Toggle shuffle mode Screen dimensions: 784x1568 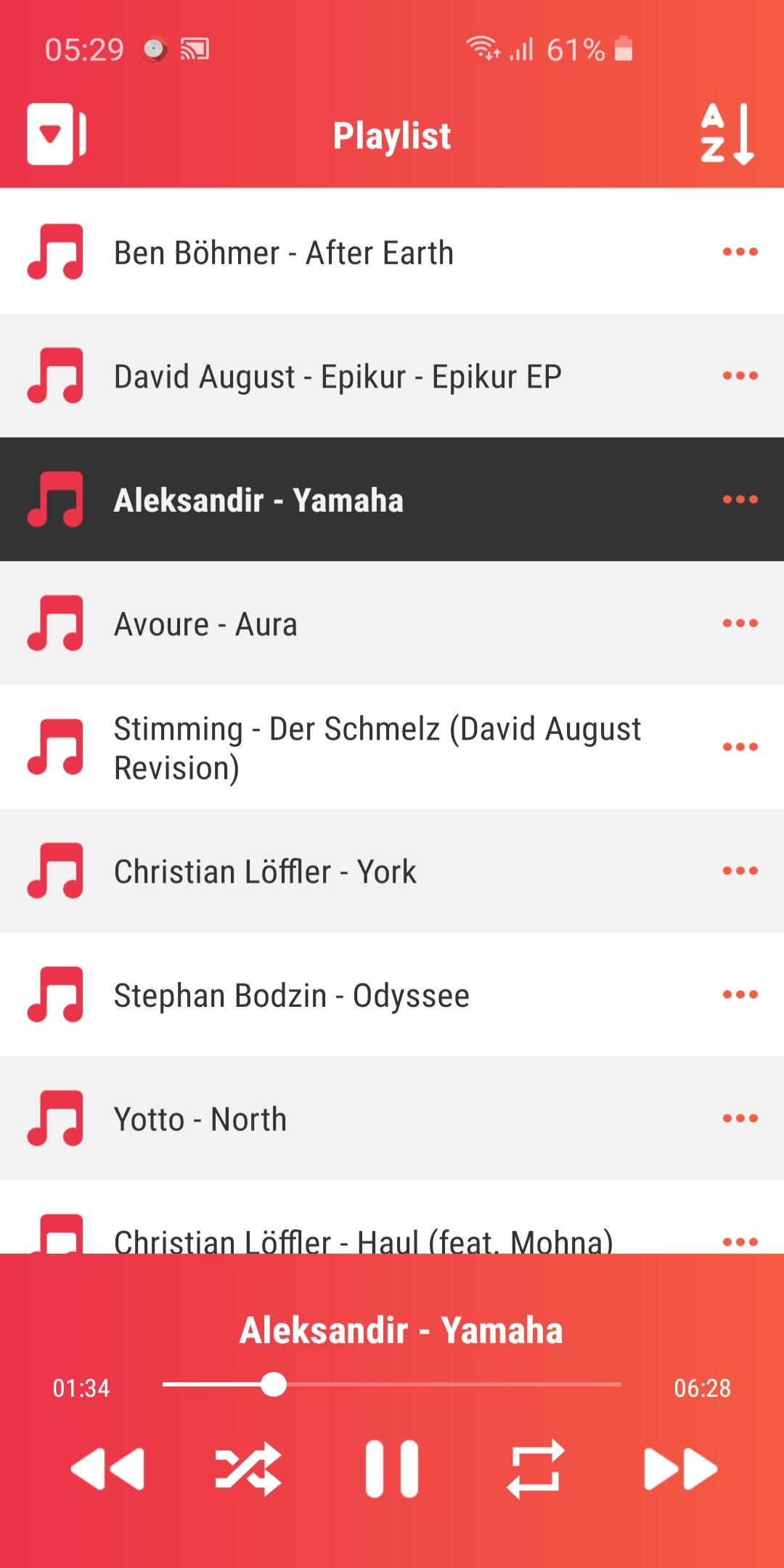(x=248, y=1469)
